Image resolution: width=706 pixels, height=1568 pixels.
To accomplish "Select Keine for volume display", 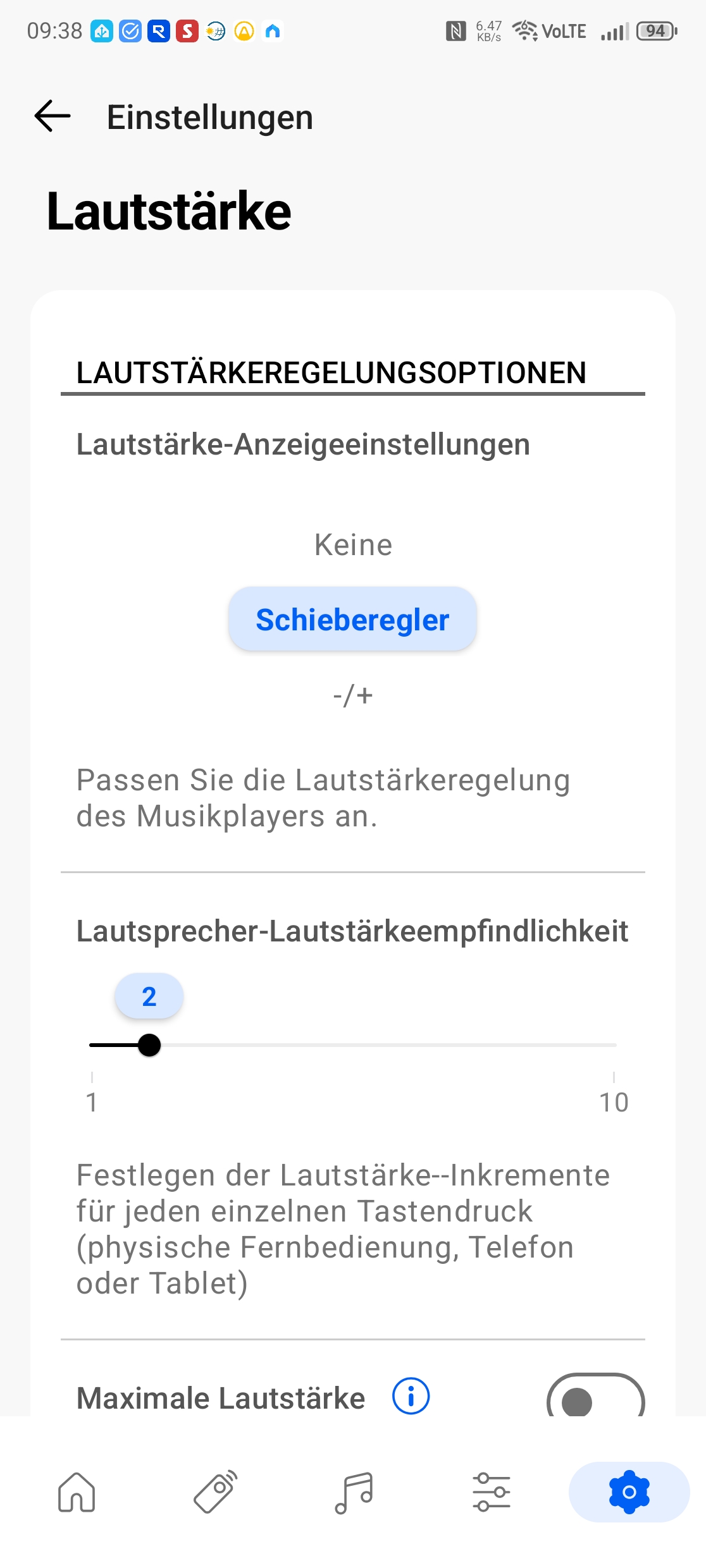I will [353, 545].
